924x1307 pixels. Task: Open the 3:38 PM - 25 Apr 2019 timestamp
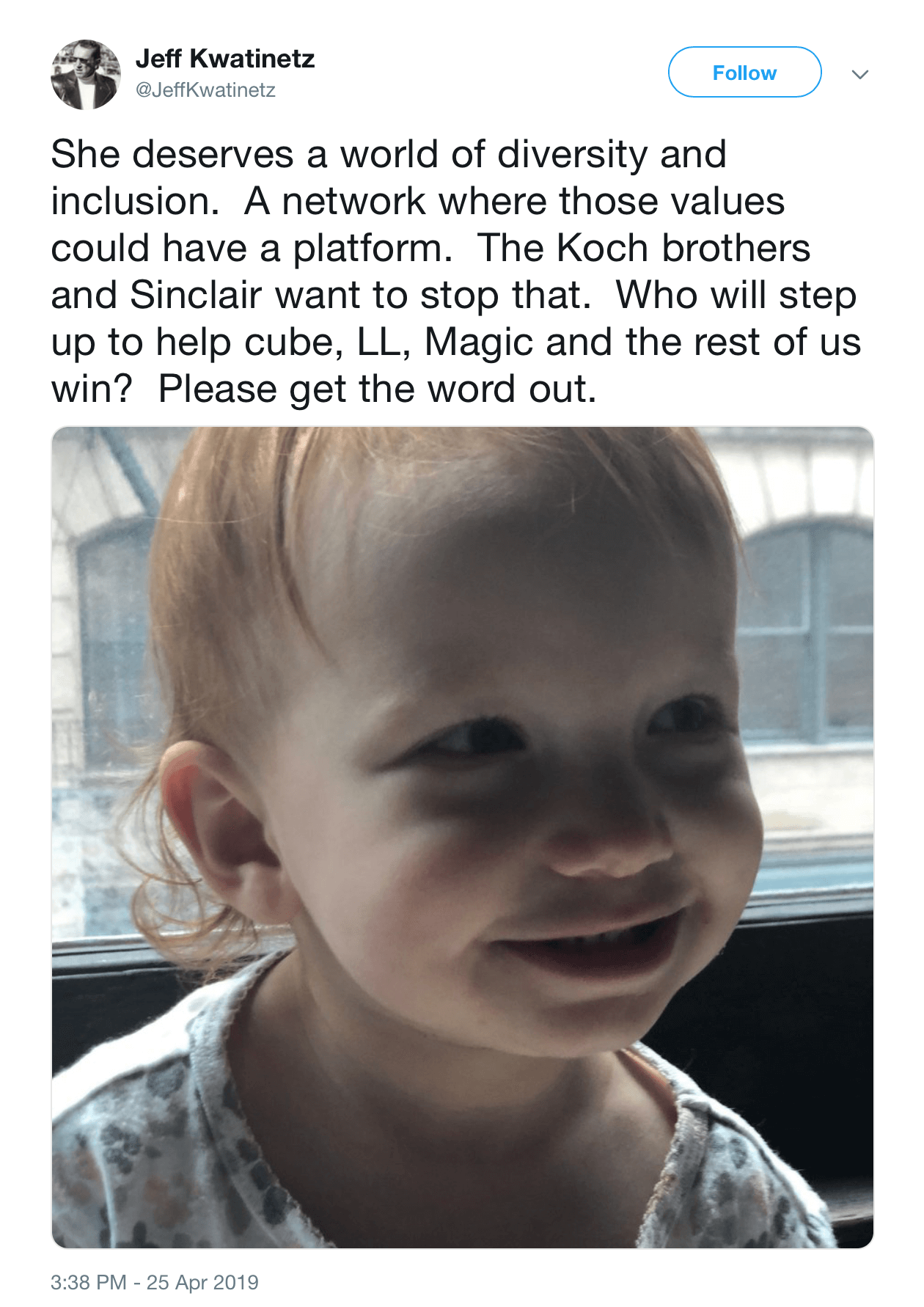click(155, 1282)
